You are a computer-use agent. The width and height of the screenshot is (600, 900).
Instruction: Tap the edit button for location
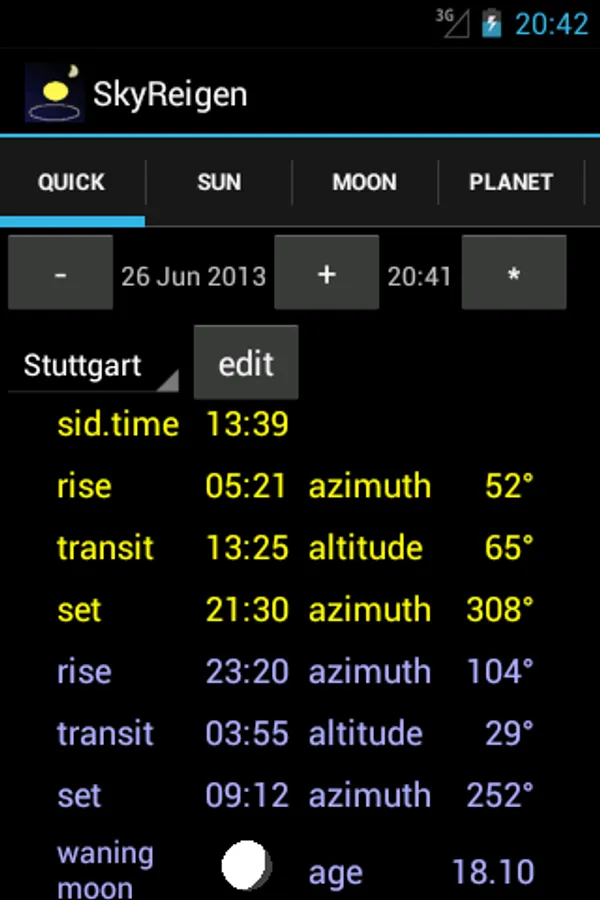pos(246,363)
